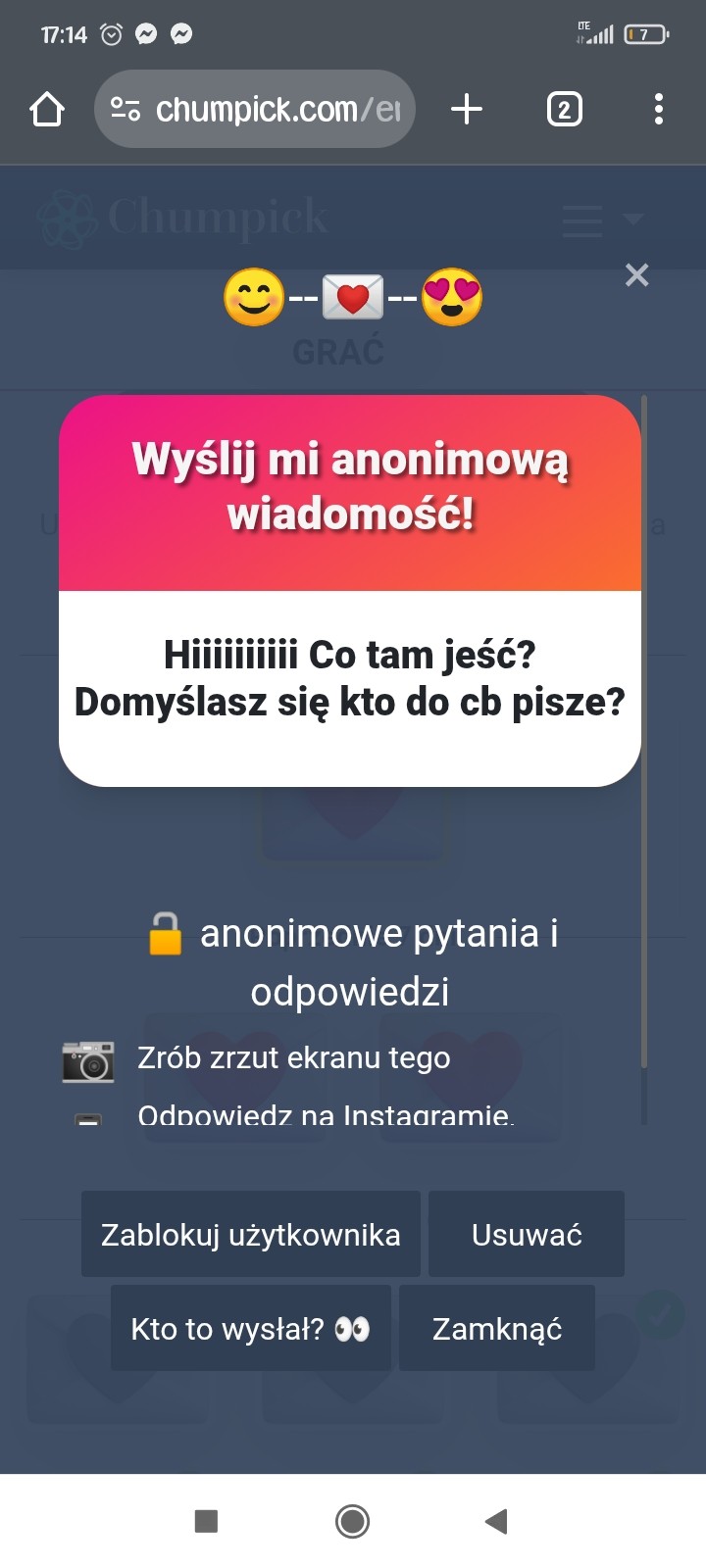The image size is (706, 1568).
Task: Open the browser overflow menu
Action: [x=658, y=109]
